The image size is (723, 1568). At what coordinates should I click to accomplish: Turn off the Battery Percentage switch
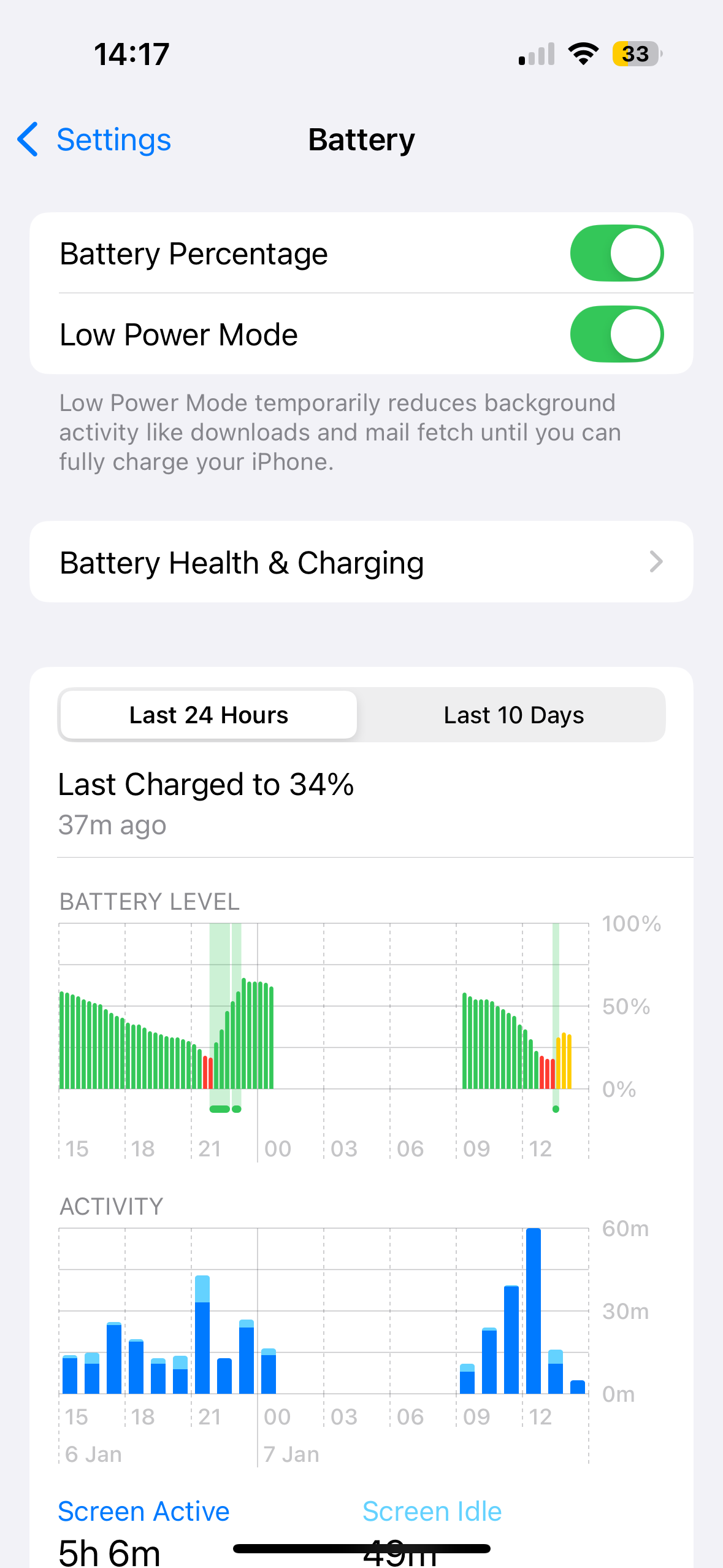[616, 253]
